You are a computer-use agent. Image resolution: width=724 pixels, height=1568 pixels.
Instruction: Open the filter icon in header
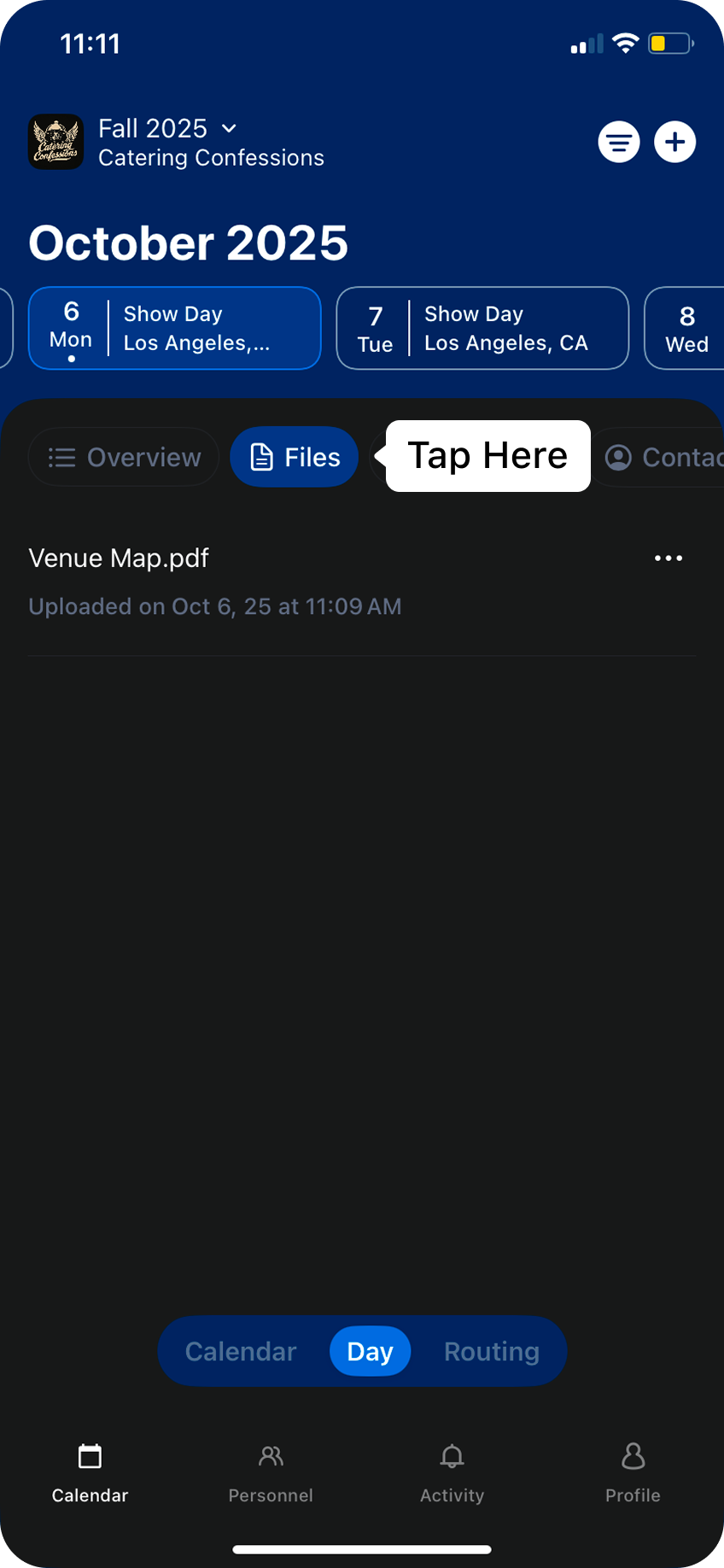(x=619, y=142)
